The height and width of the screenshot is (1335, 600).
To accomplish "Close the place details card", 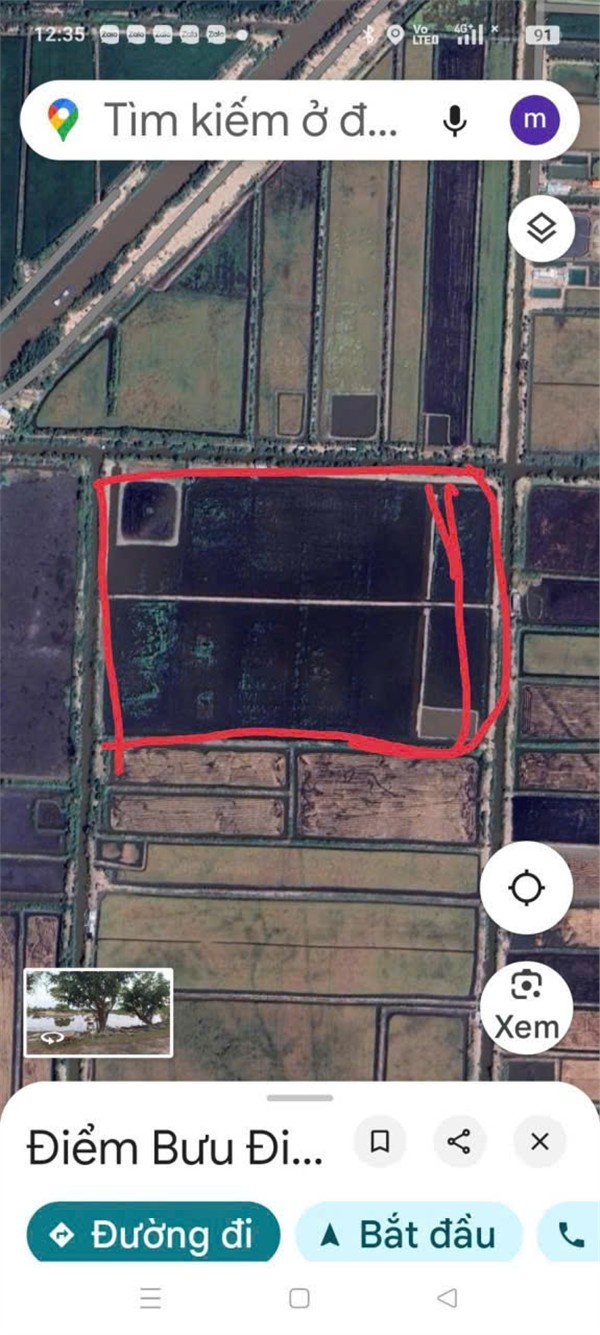I will point(540,1142).
